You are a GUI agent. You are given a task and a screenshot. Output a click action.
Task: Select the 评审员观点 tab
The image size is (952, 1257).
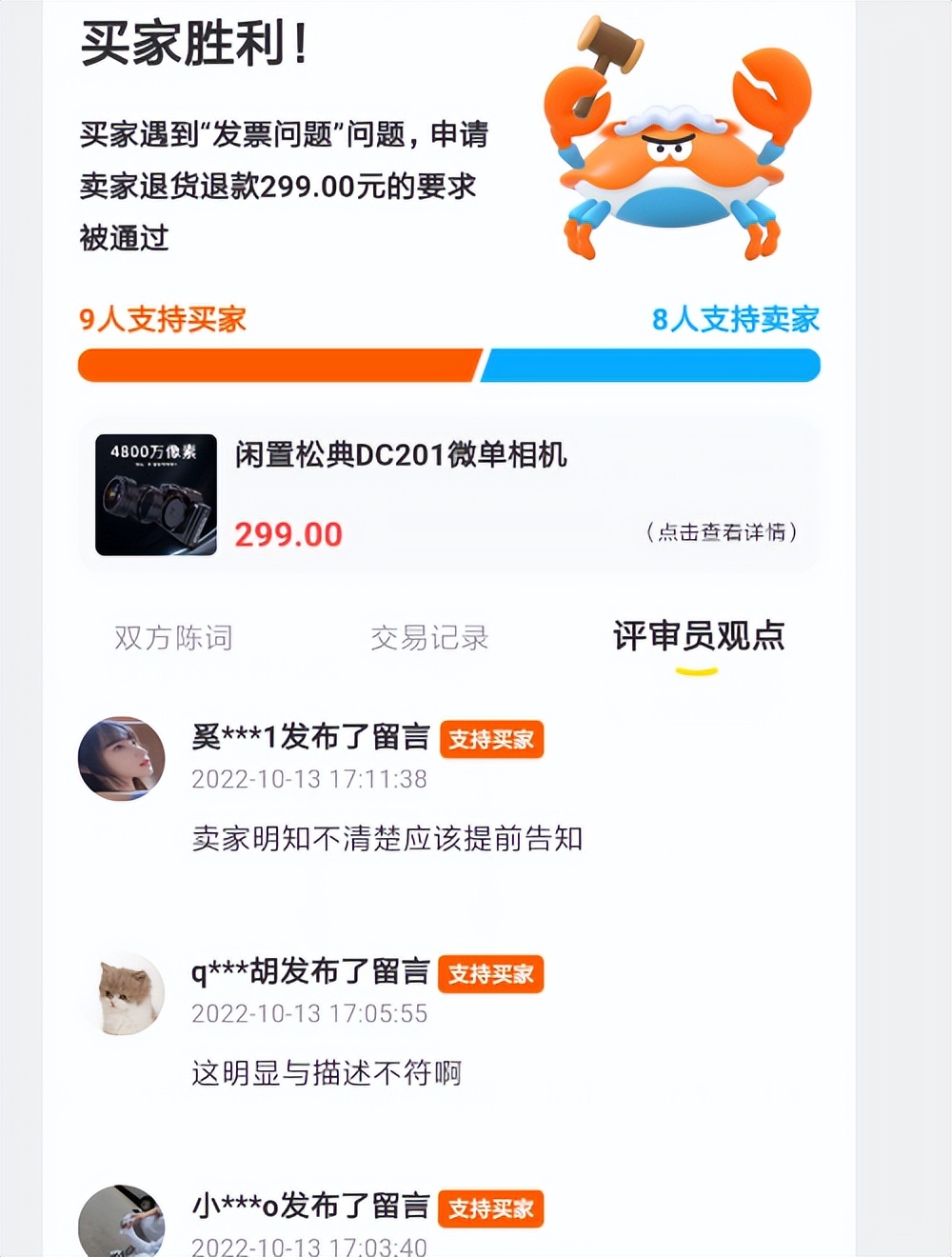tap(698, 638)
